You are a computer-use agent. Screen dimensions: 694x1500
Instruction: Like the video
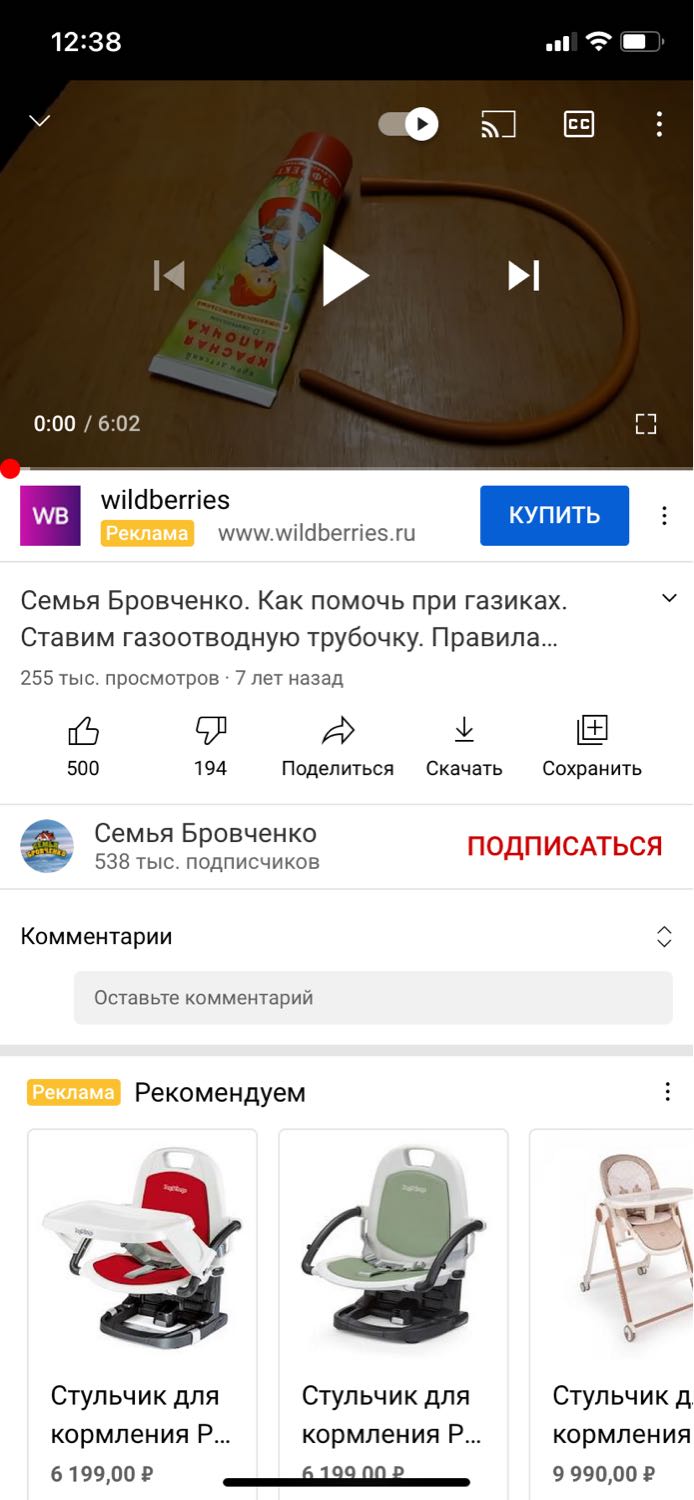(x=83, y=746)
